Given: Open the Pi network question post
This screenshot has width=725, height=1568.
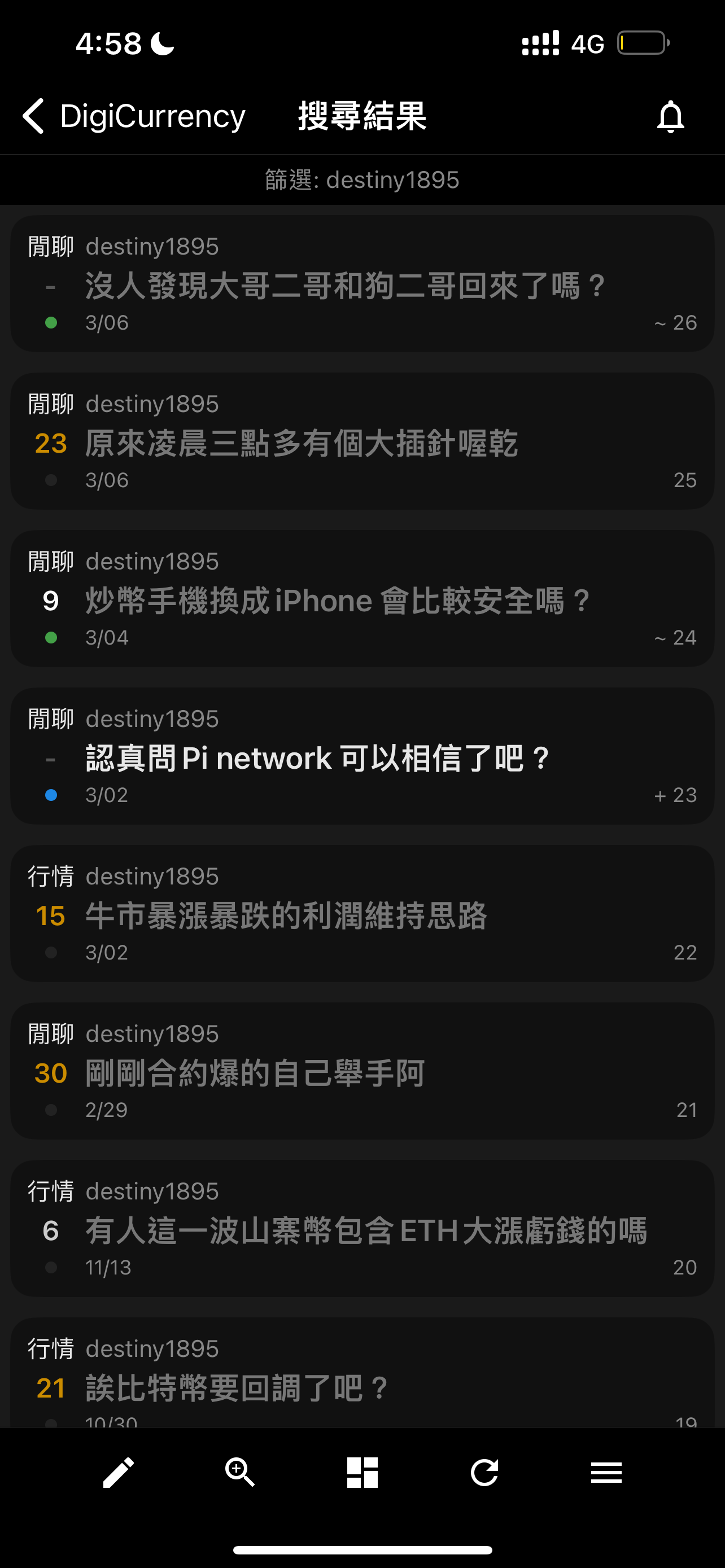Looking at the screenshot, I should coord(362,756).
